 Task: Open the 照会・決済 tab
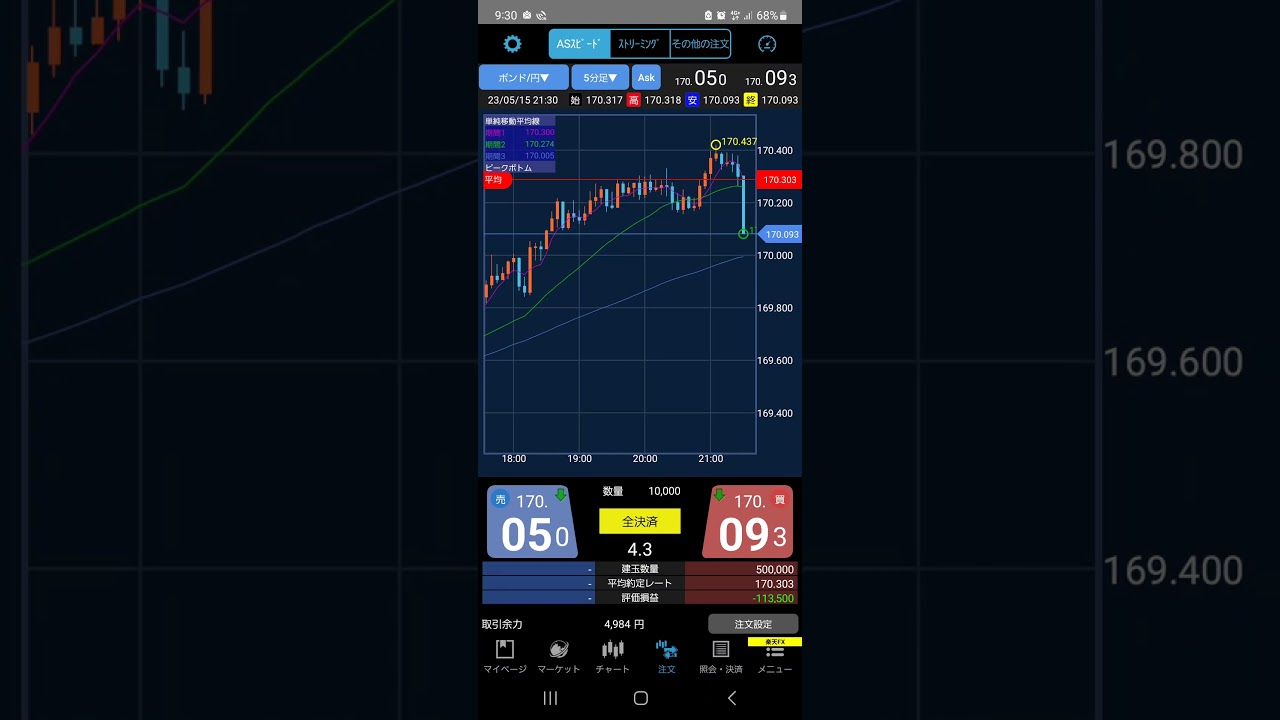click(720, 656)
